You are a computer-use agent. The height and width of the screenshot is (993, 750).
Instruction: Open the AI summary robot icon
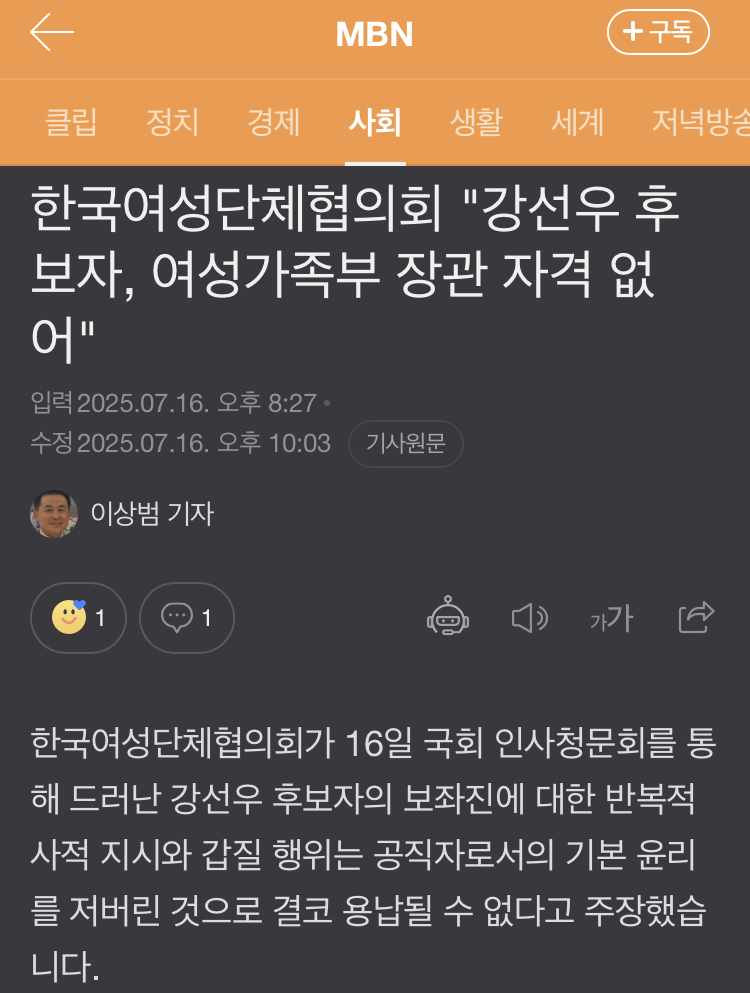coord(448,618)
